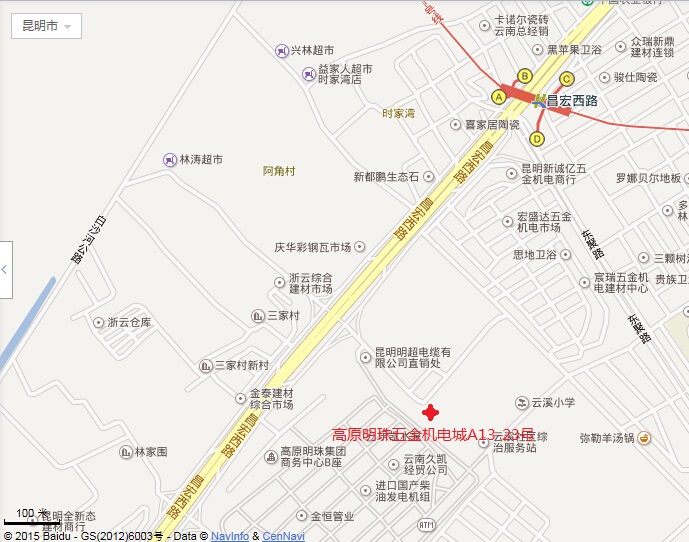Tap the red marker for 高原明珠五金机电城

point(430,413)
